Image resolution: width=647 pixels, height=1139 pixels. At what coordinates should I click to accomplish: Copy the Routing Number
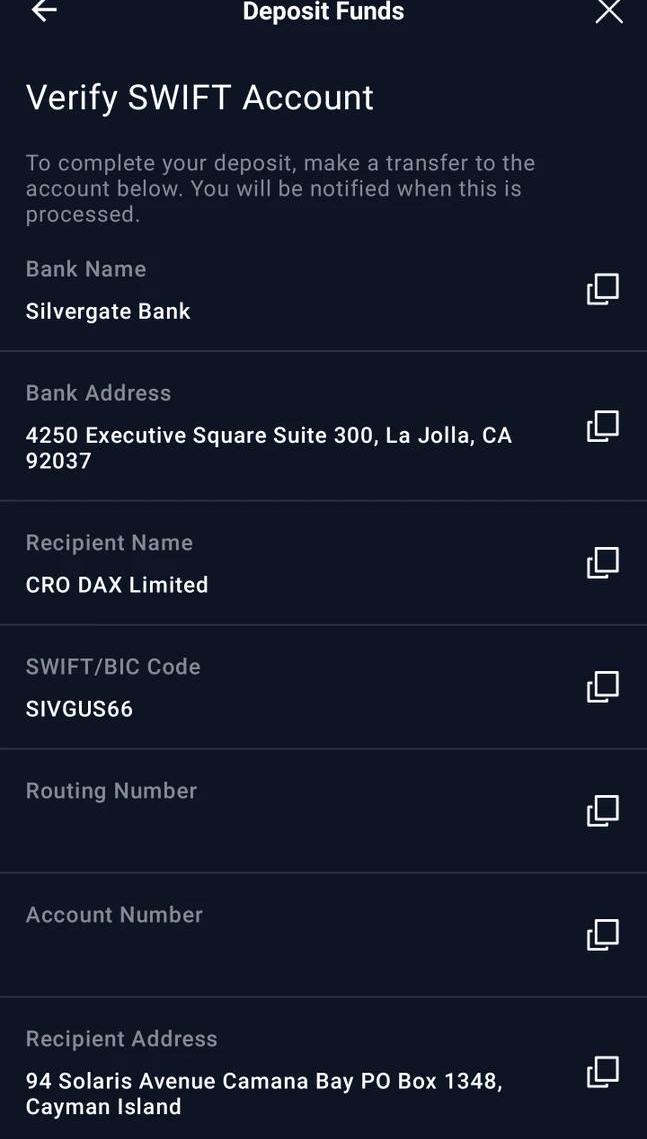[602, 811]
